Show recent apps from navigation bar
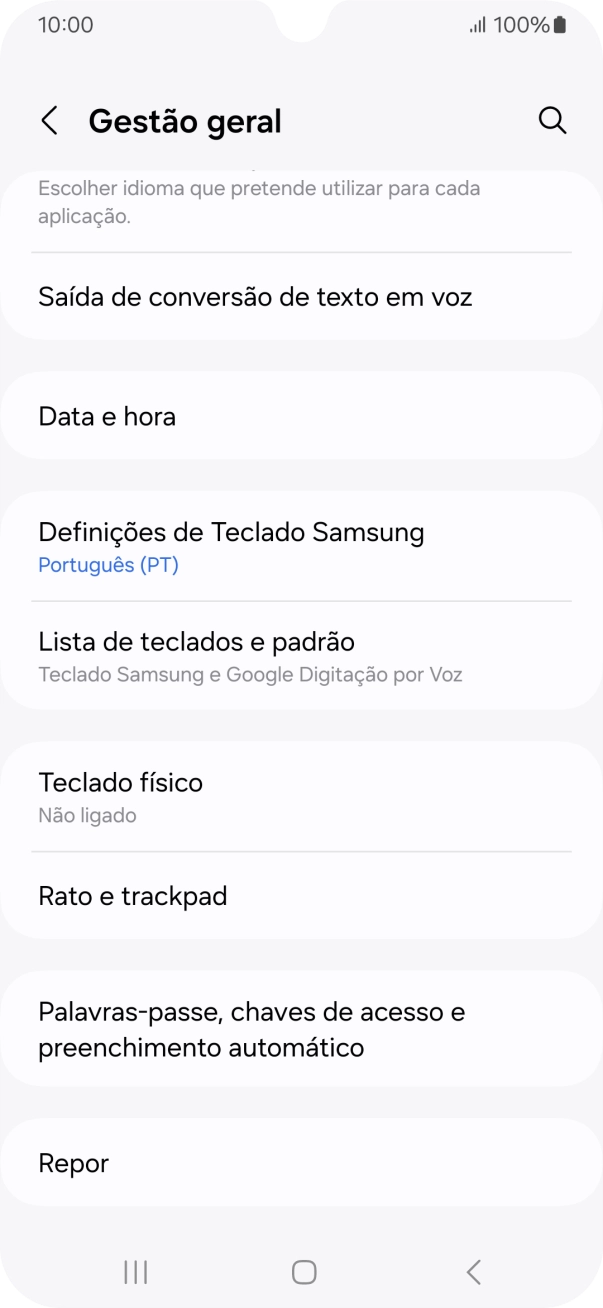The height and width of the screenshot is (1308, 603). click(x=135, y=1272)
